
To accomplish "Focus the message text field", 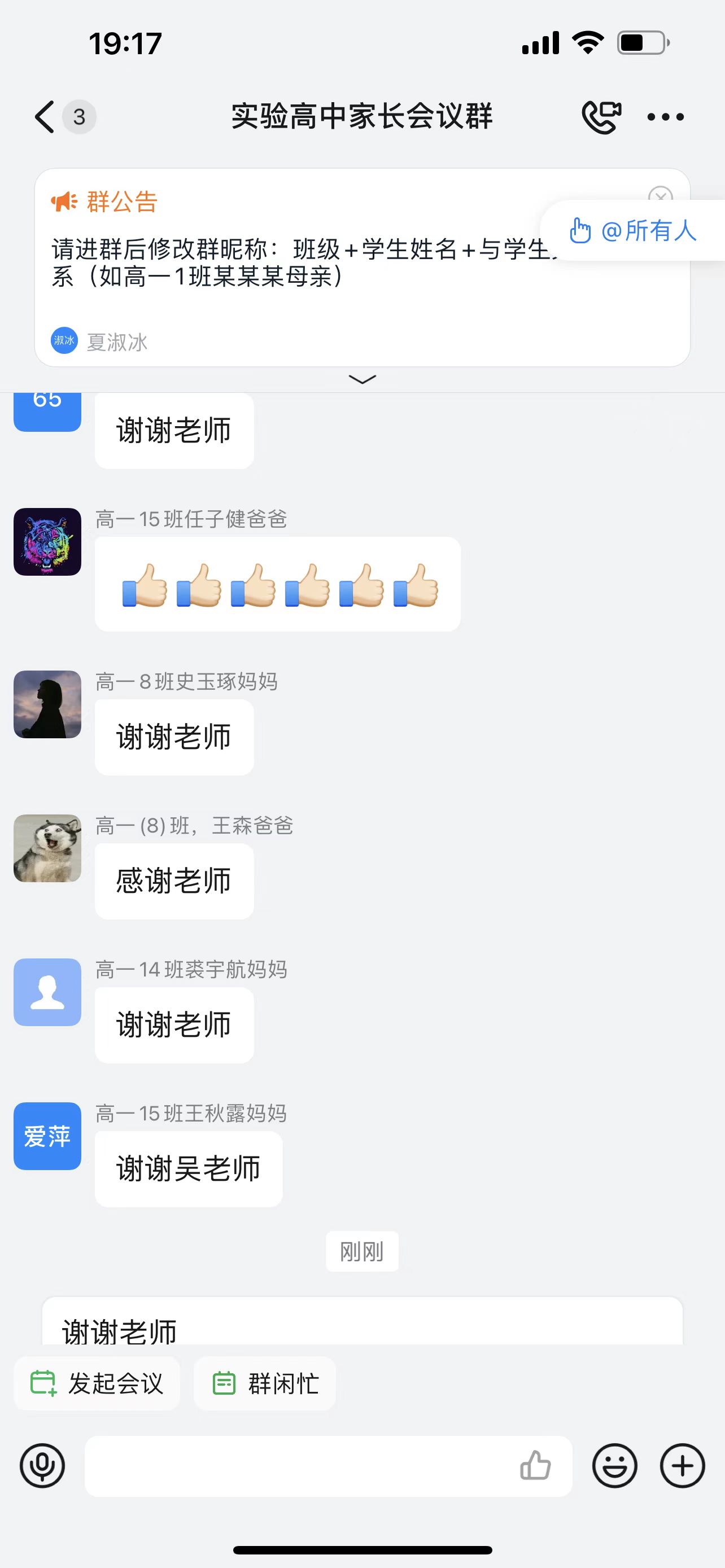I will click(x=298, y=1466).
